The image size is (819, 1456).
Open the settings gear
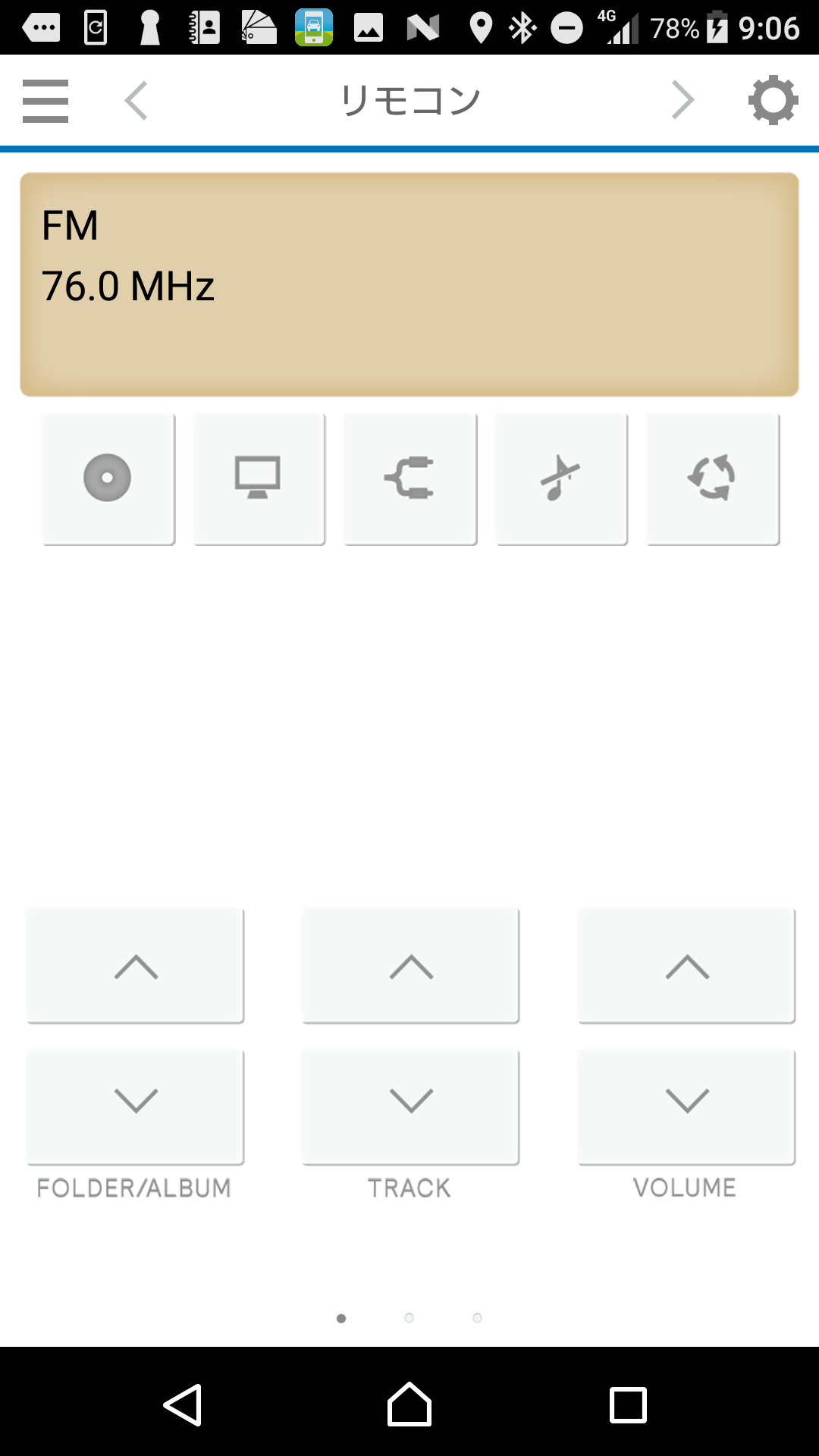pos(773,100)
